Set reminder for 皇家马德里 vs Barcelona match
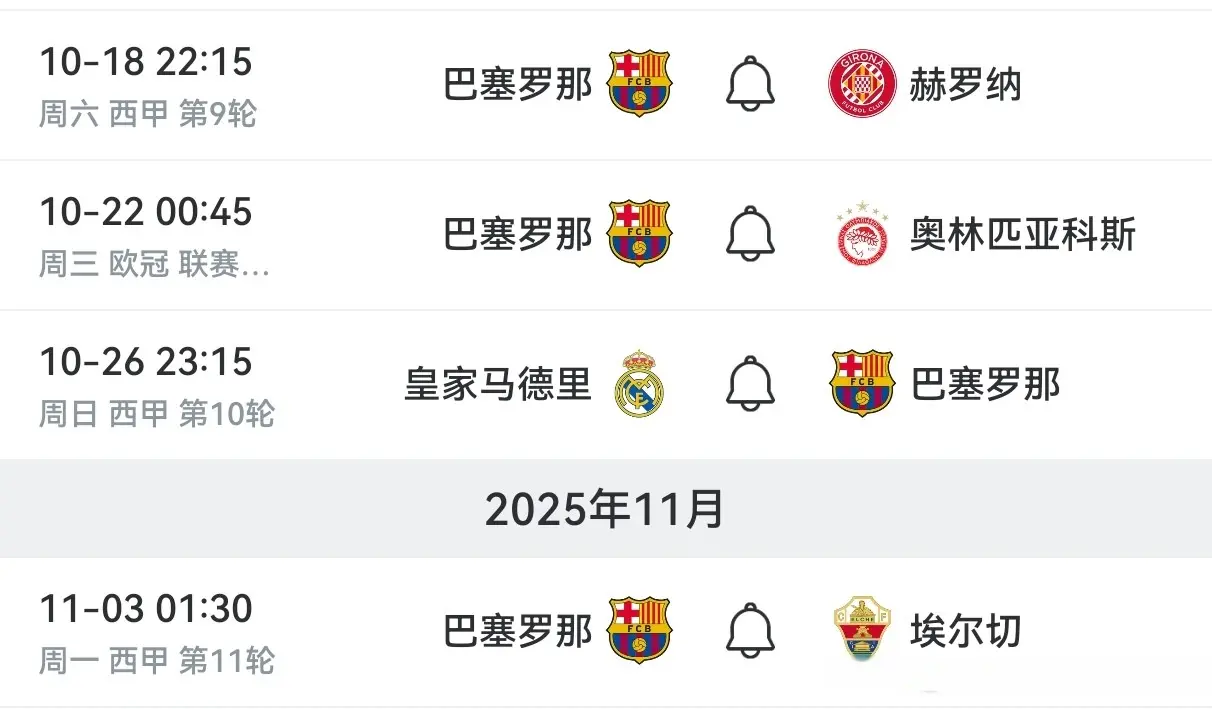The height and width of the screenshot is (709, 1212). point(750,384)
